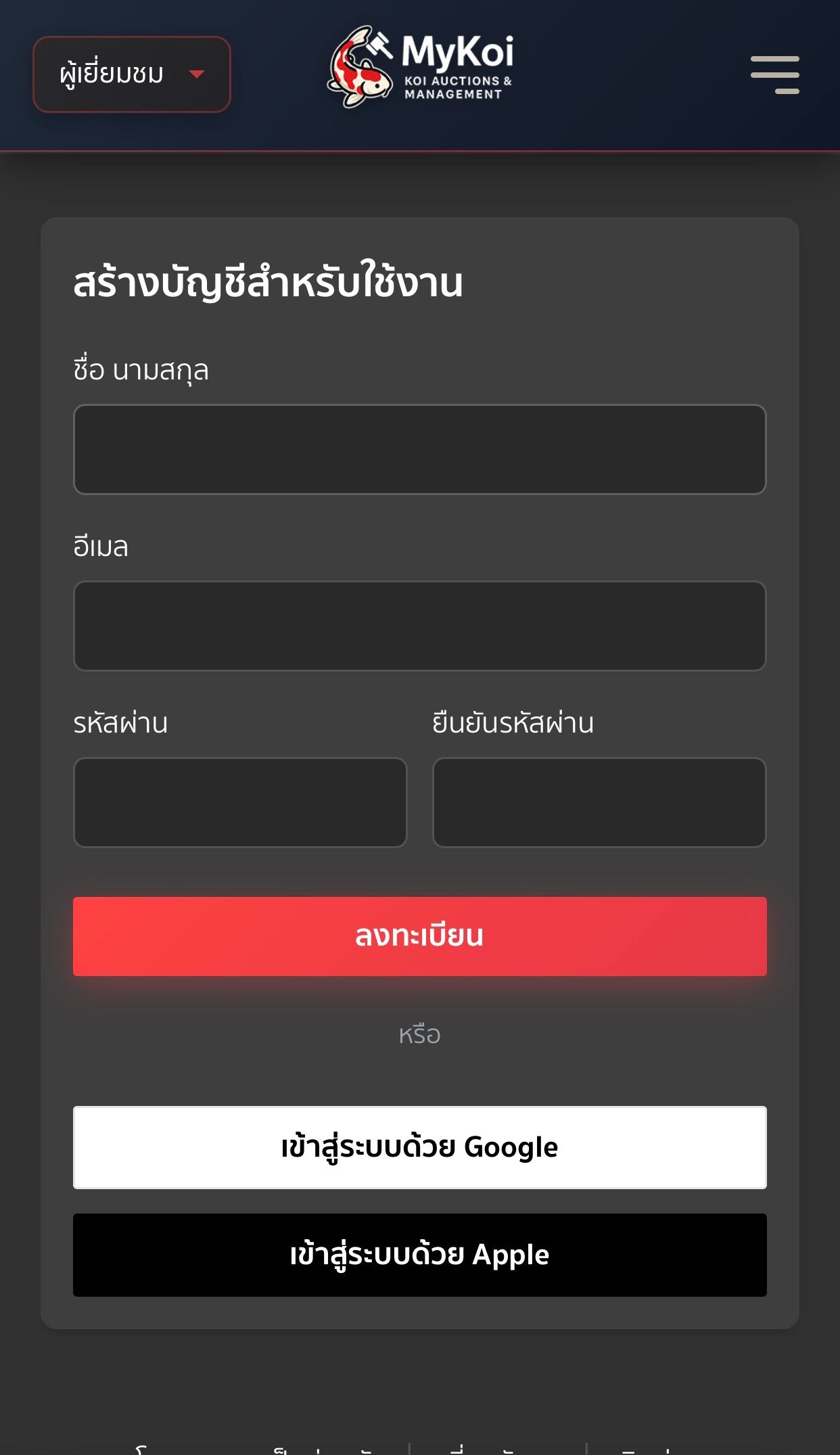Submit with the ลงทะเบียน register button
840x1455 pixels.
click(x=419, y=936)
